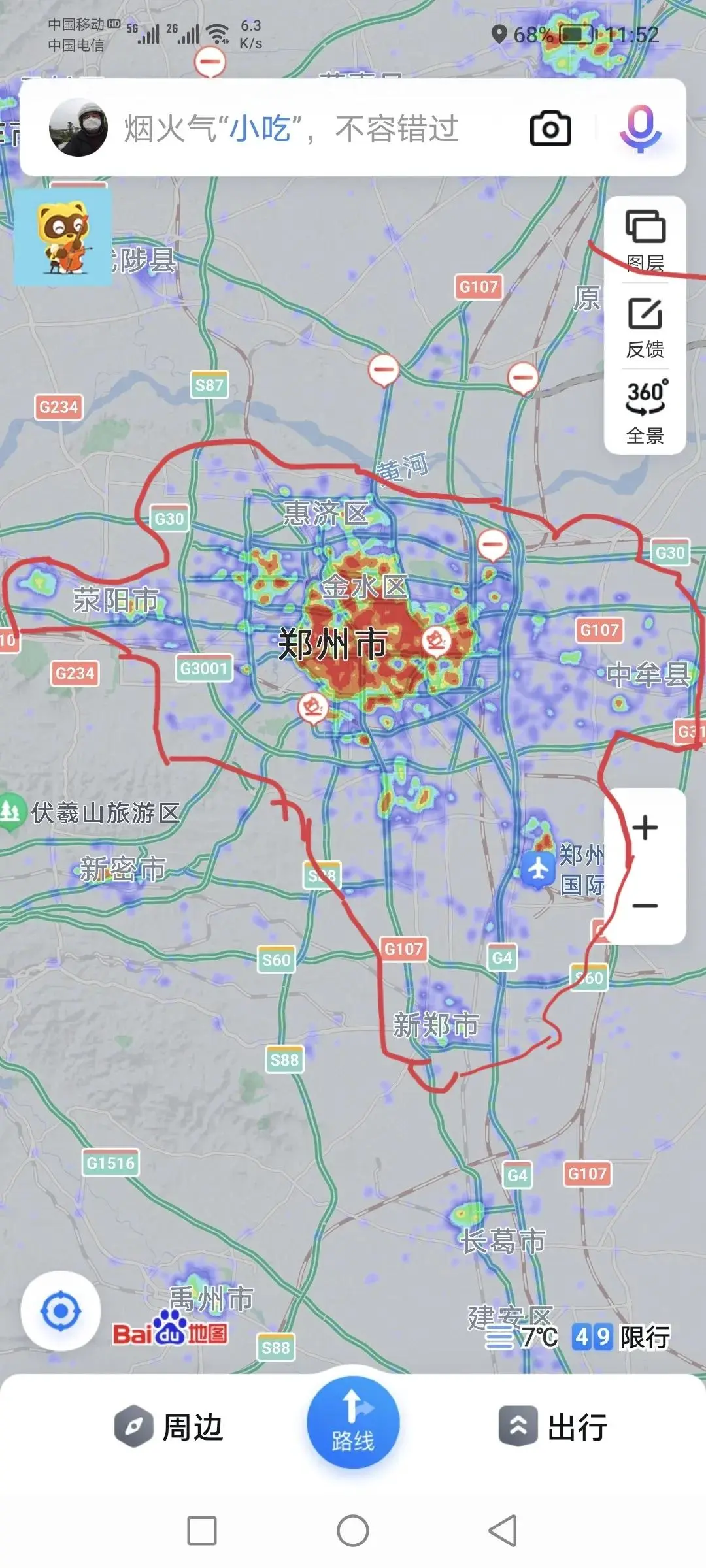Go to home screen via system home button
This screenshot has height=1568, width=706.
(353, 1530)
